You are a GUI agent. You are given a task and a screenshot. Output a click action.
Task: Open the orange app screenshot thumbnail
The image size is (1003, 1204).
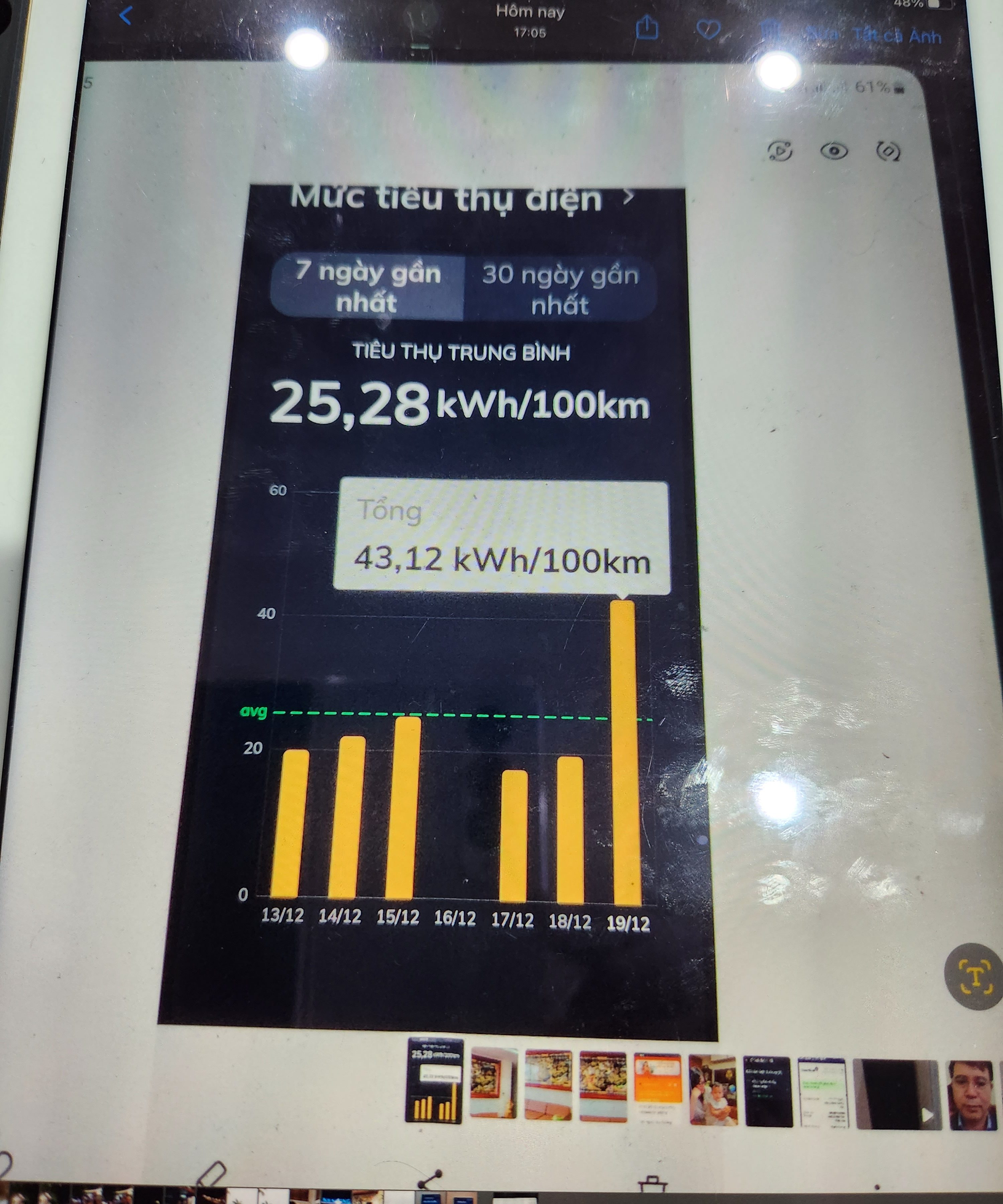point(657,1087)
